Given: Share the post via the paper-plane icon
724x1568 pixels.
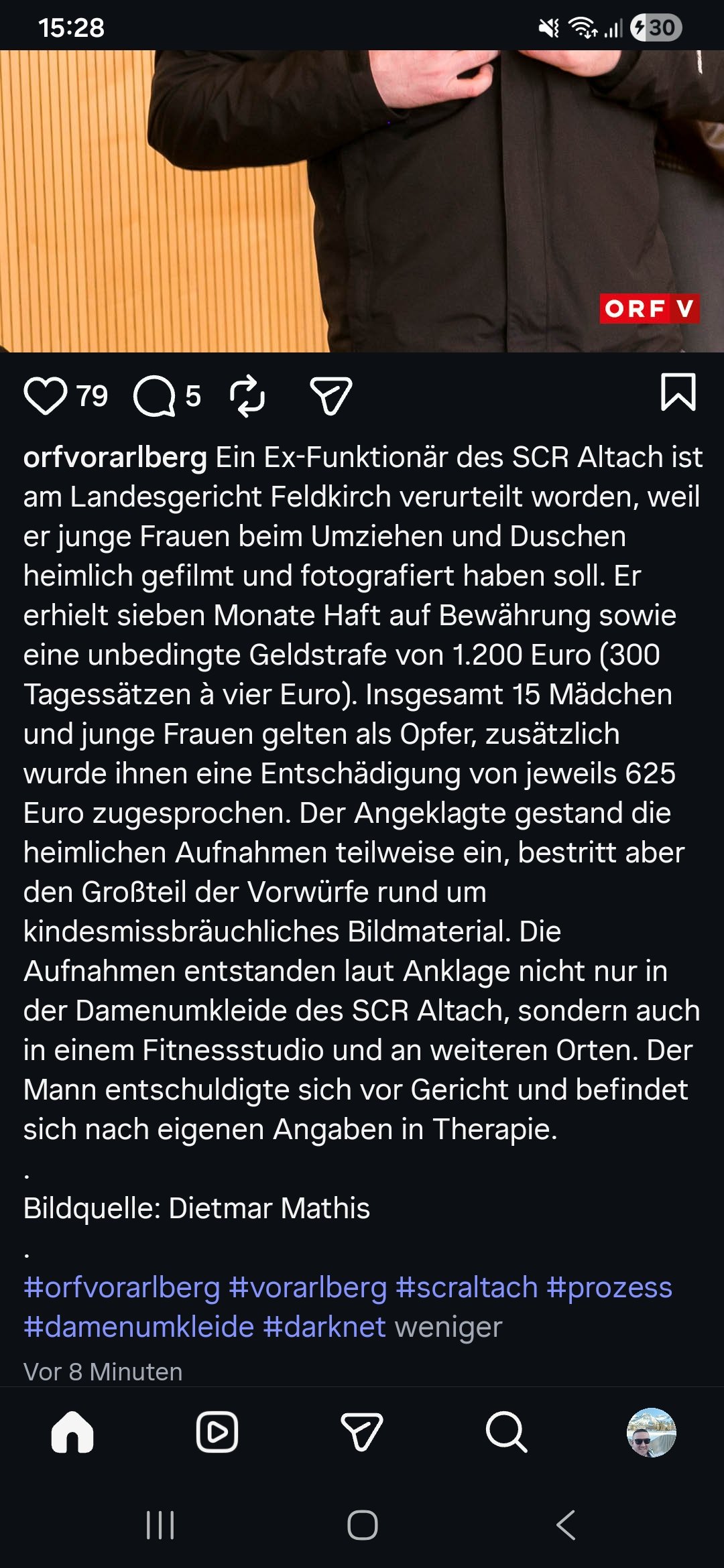Looking at the screenshot, I should point(330,395).
